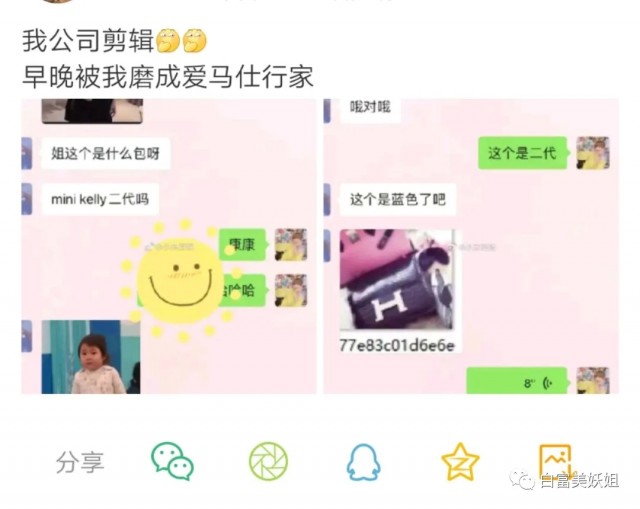Open the left chat screenshot image
This screenshot has height=509, width=640.
(169, 246)
